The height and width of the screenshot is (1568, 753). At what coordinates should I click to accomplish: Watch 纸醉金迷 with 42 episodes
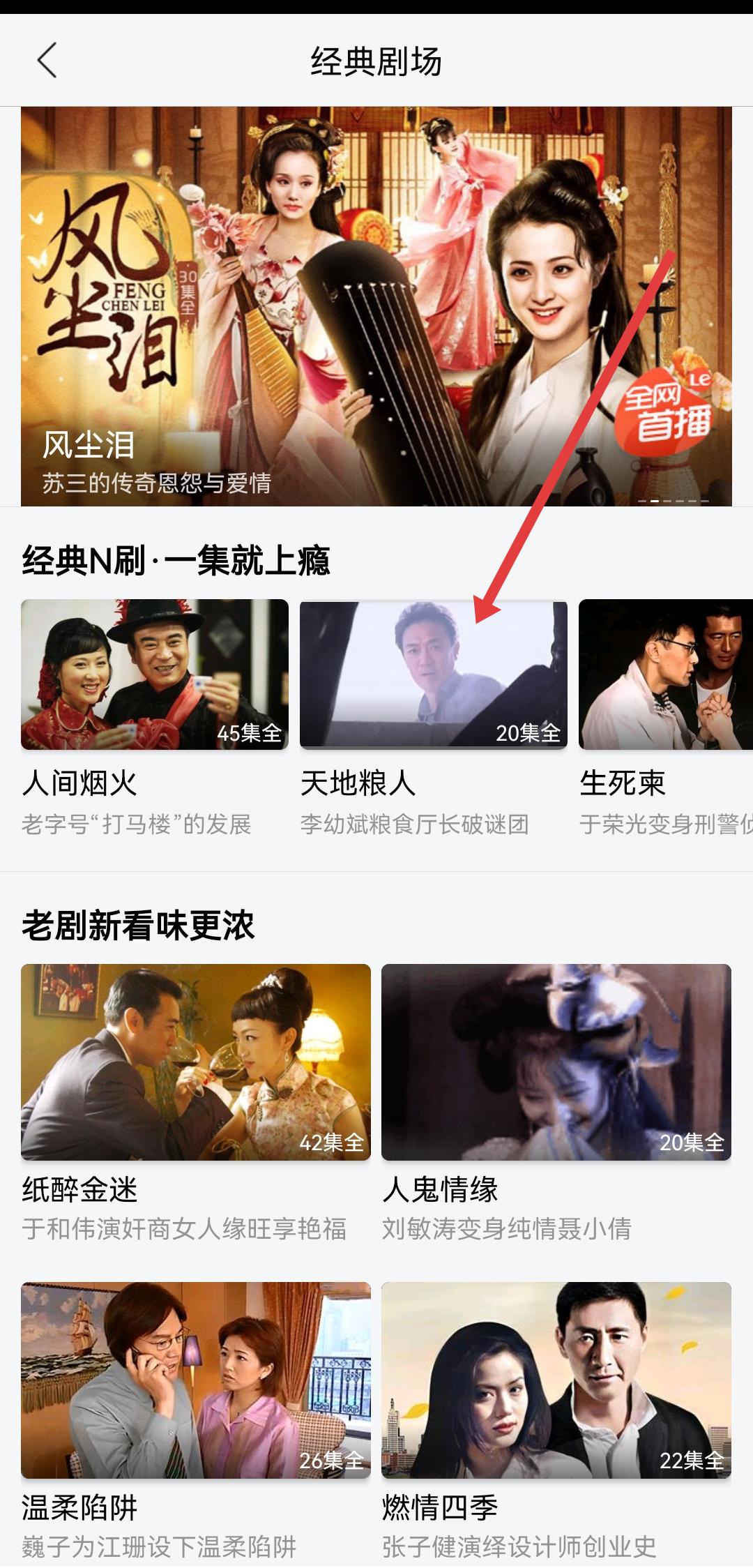196,1062
